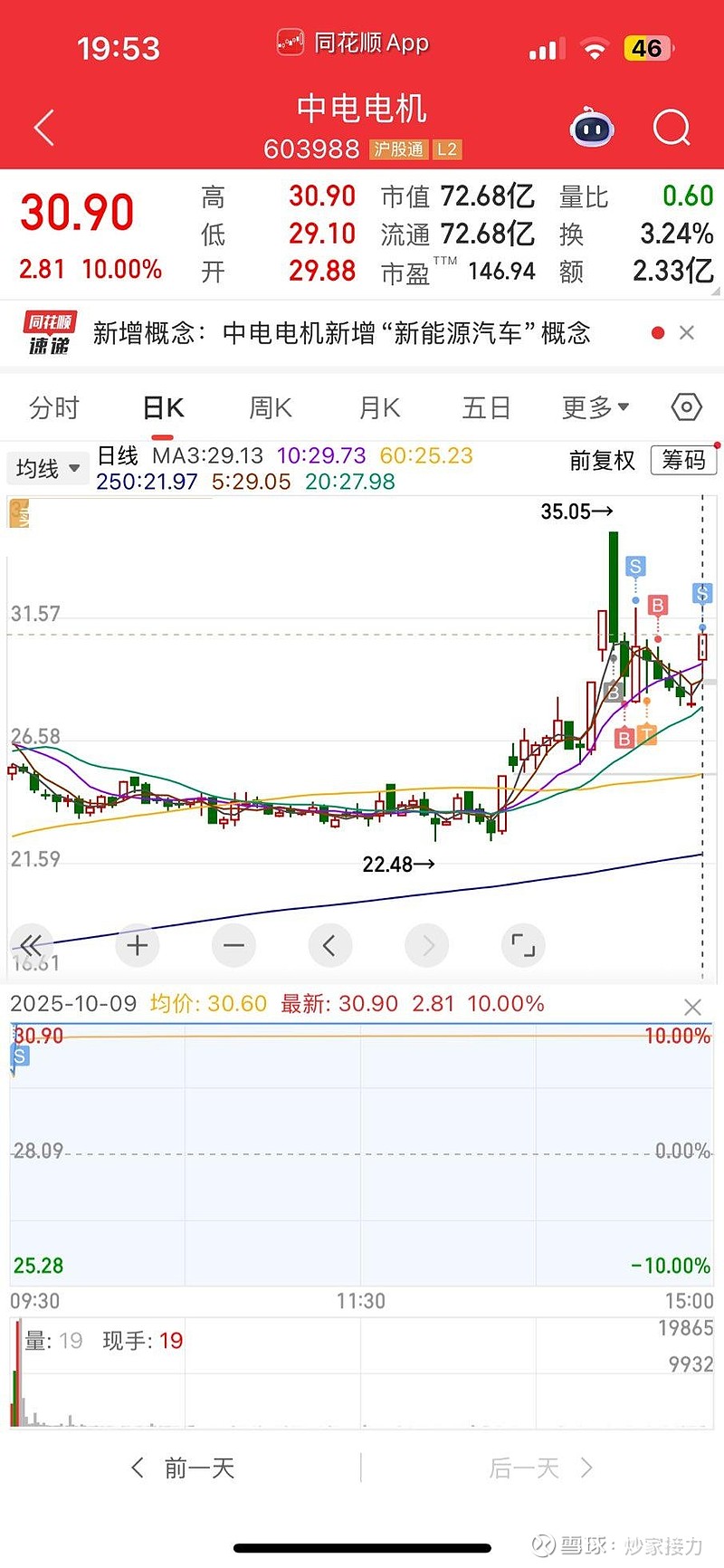Zoom in the K-line chart with plus
This screenshot has height=1568, width=724.
(x=138, y=946)
